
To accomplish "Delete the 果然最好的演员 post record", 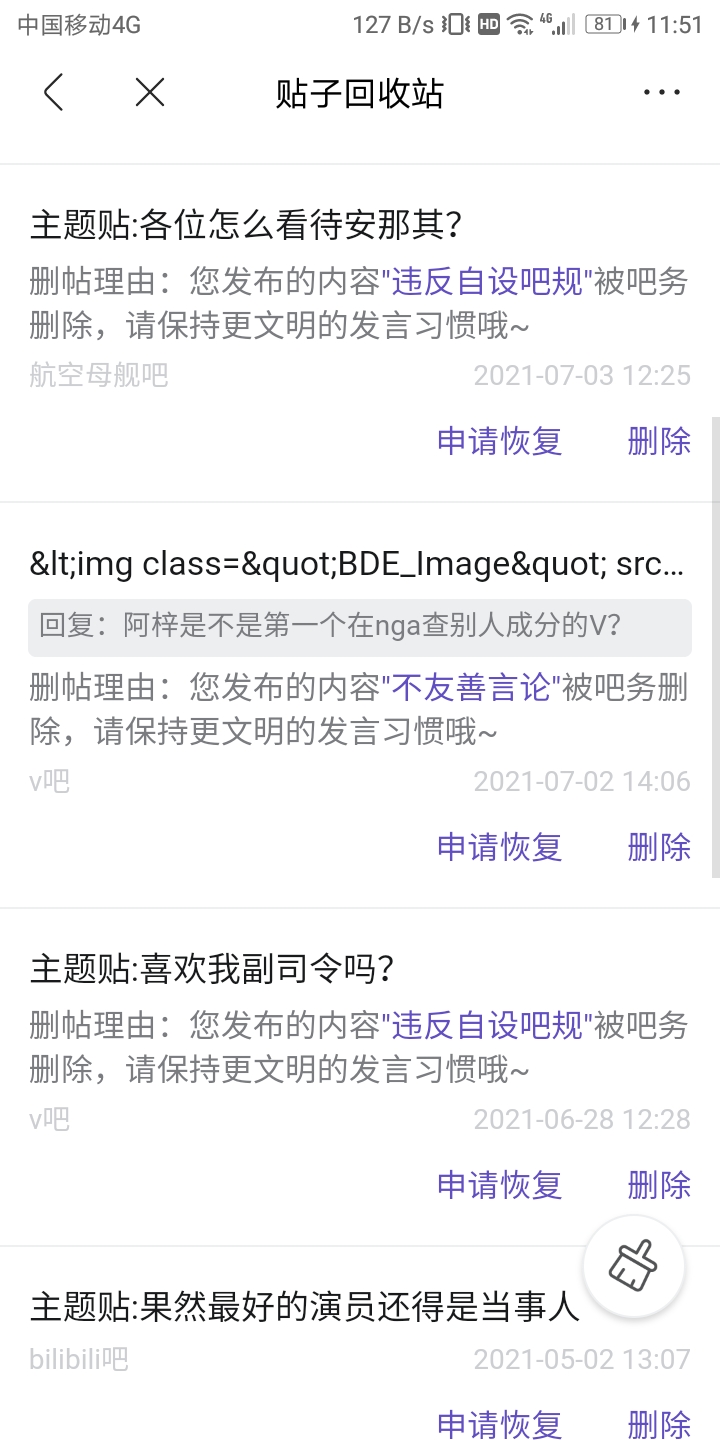I will [659, 1423].
